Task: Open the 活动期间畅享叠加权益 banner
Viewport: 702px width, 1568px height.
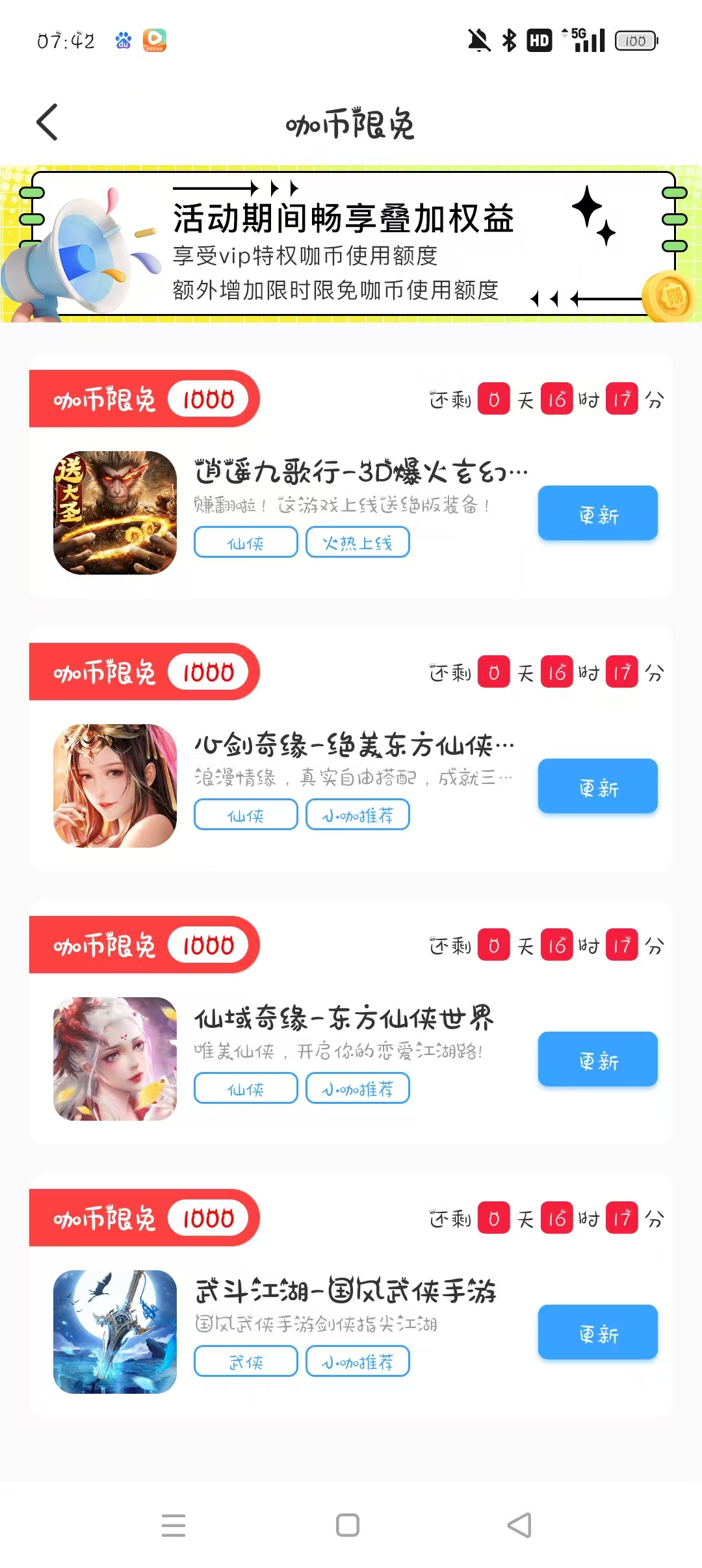Action: 351,244
